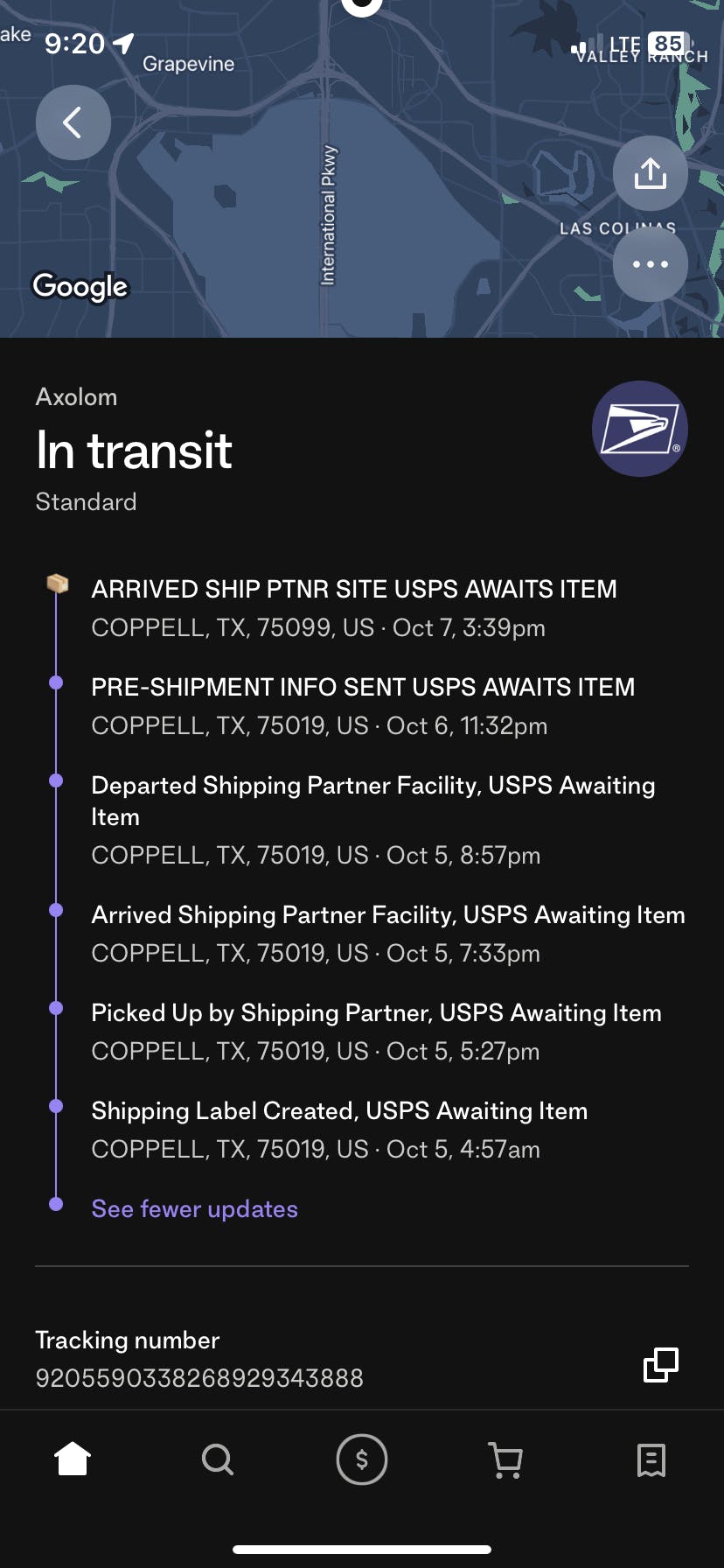
Task: Switch to the Home tab
Action: pyautogui.click(x=73, y=1459)
